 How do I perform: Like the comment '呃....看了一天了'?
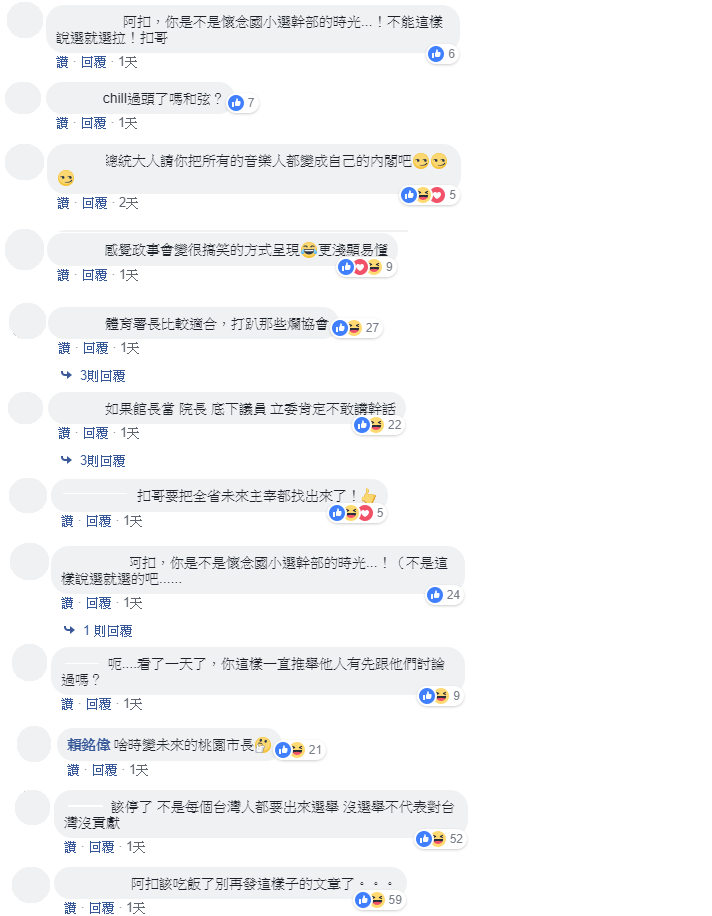67,704
